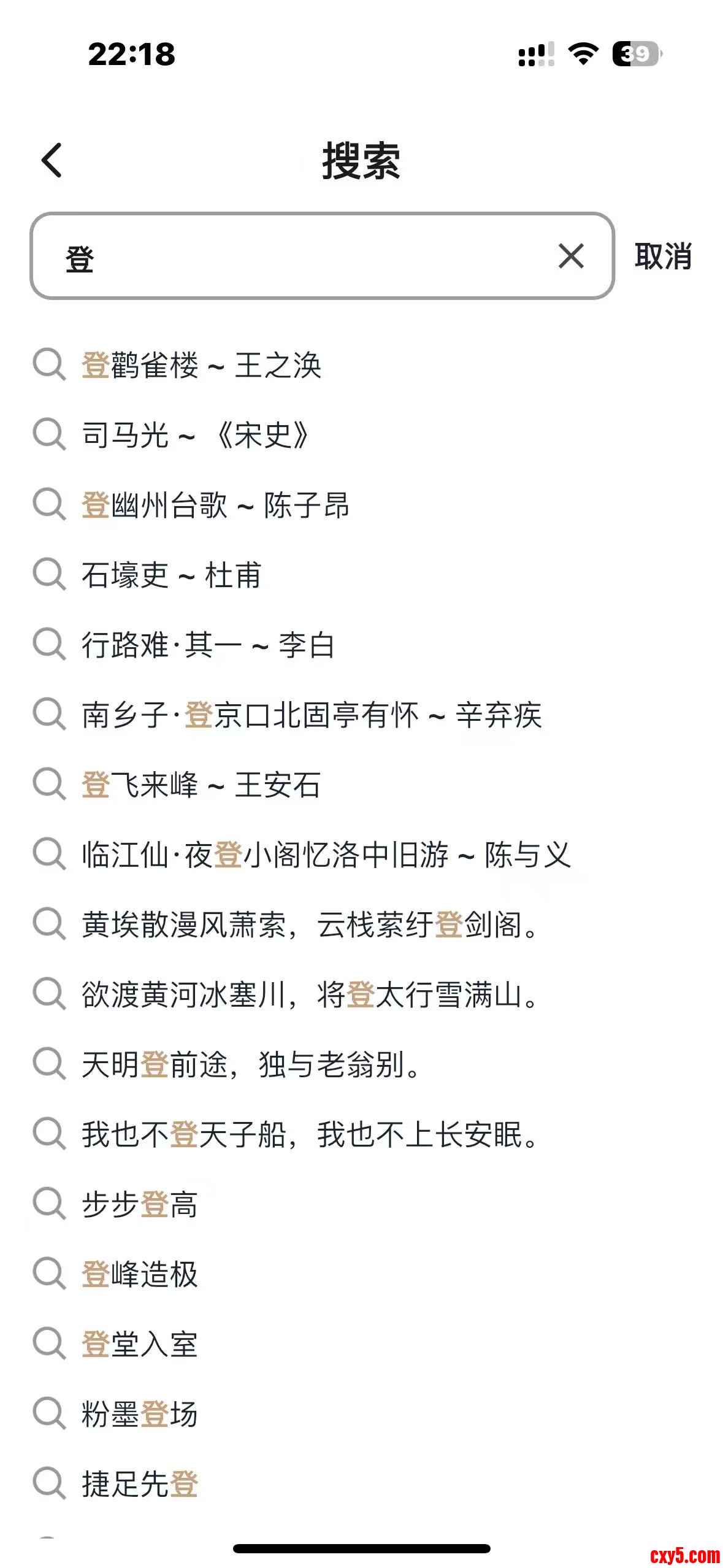Open 登飞来峰 ~ 王安石

pyautogui.click(x=201, y=785)
